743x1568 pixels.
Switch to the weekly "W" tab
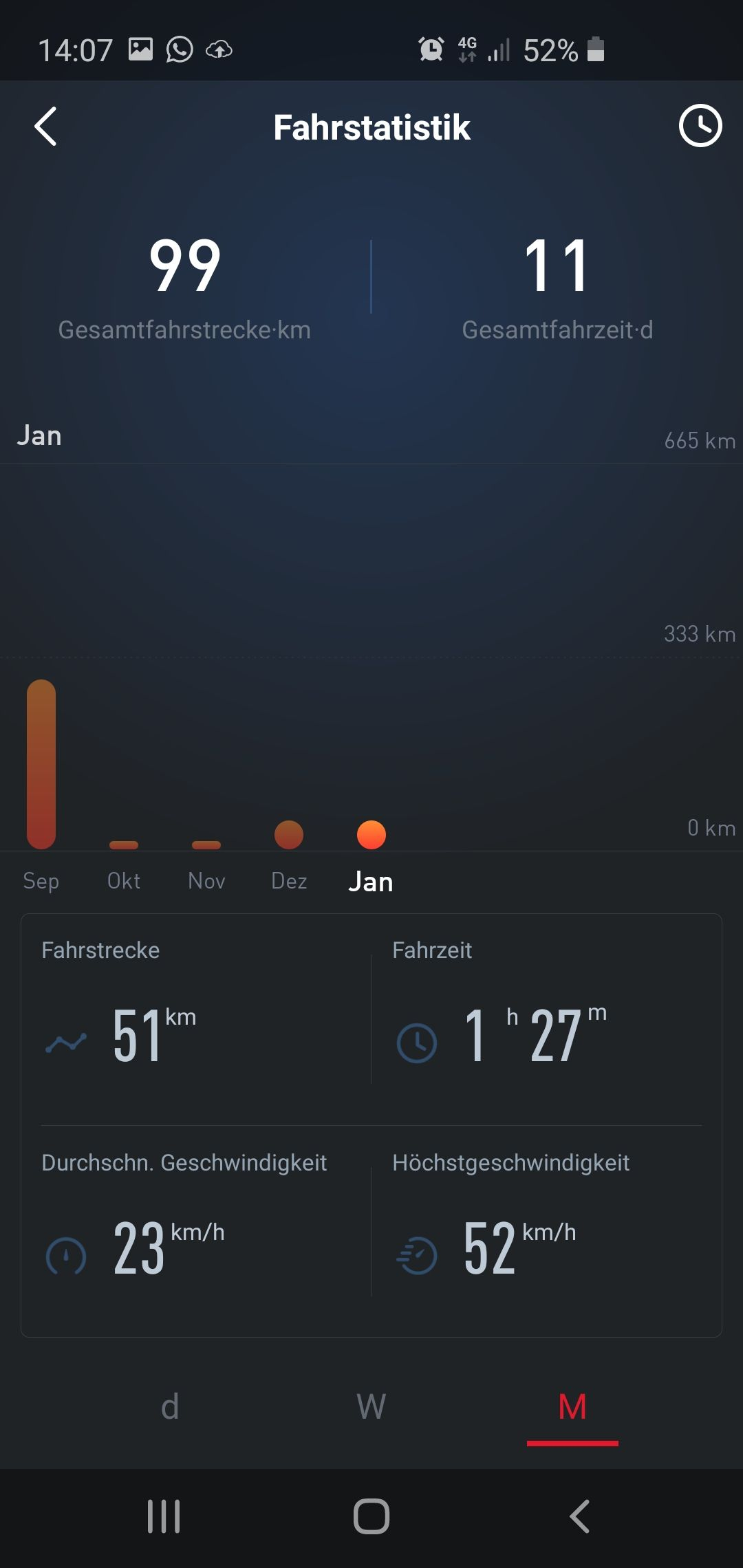(371, 1407)
